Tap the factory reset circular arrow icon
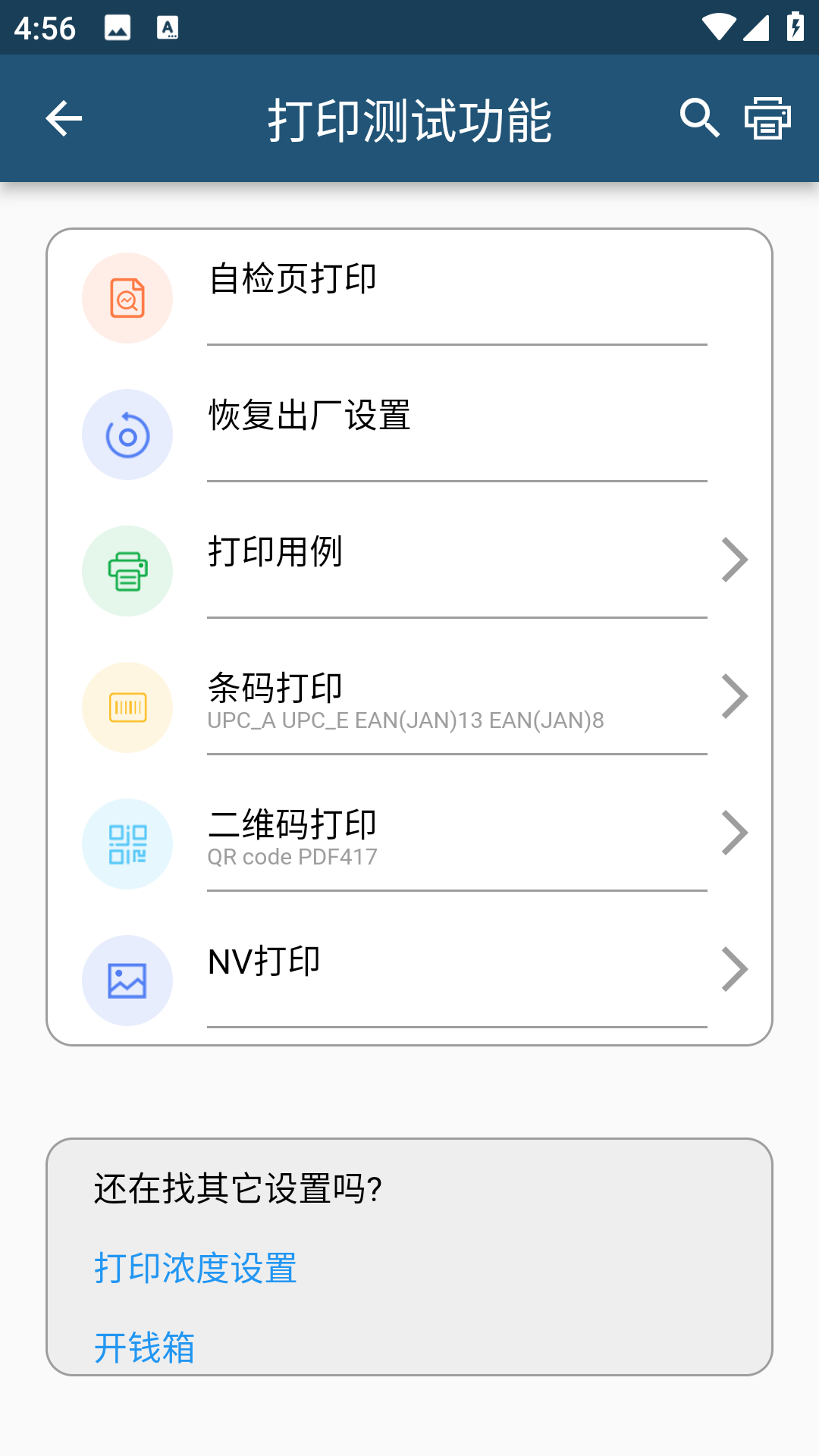Image resolution: width=819 pixels, height=1456 pixels. pos(127,434)
